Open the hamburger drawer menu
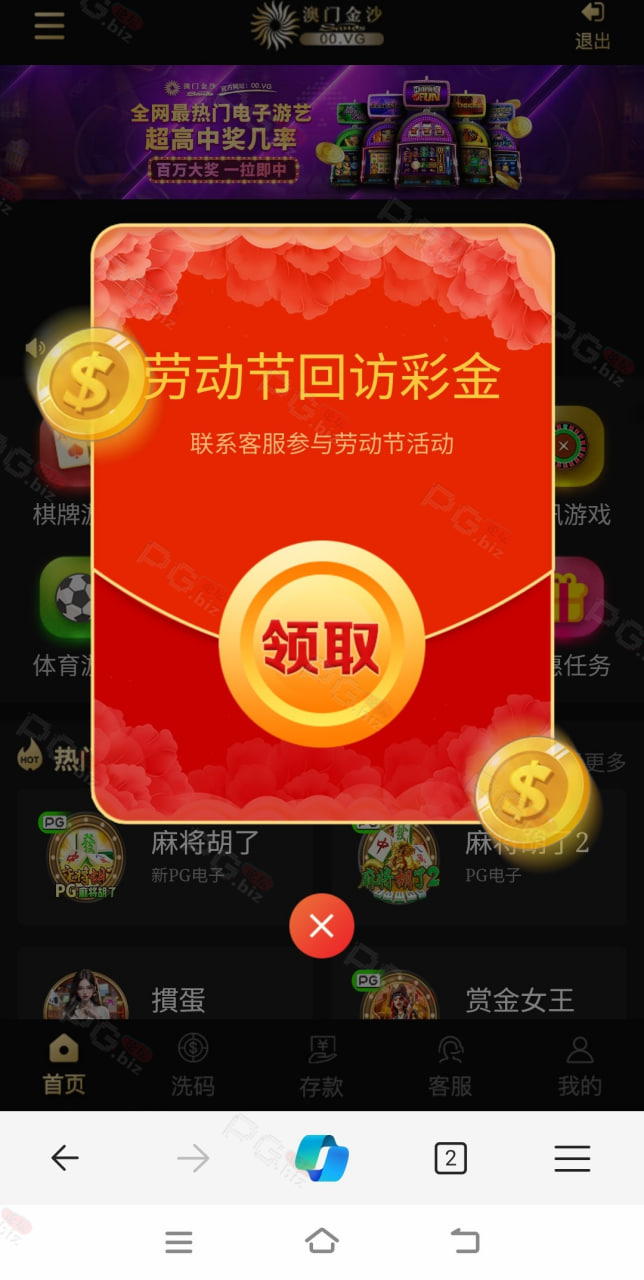The image size is (644, 1280). [49, 26]
